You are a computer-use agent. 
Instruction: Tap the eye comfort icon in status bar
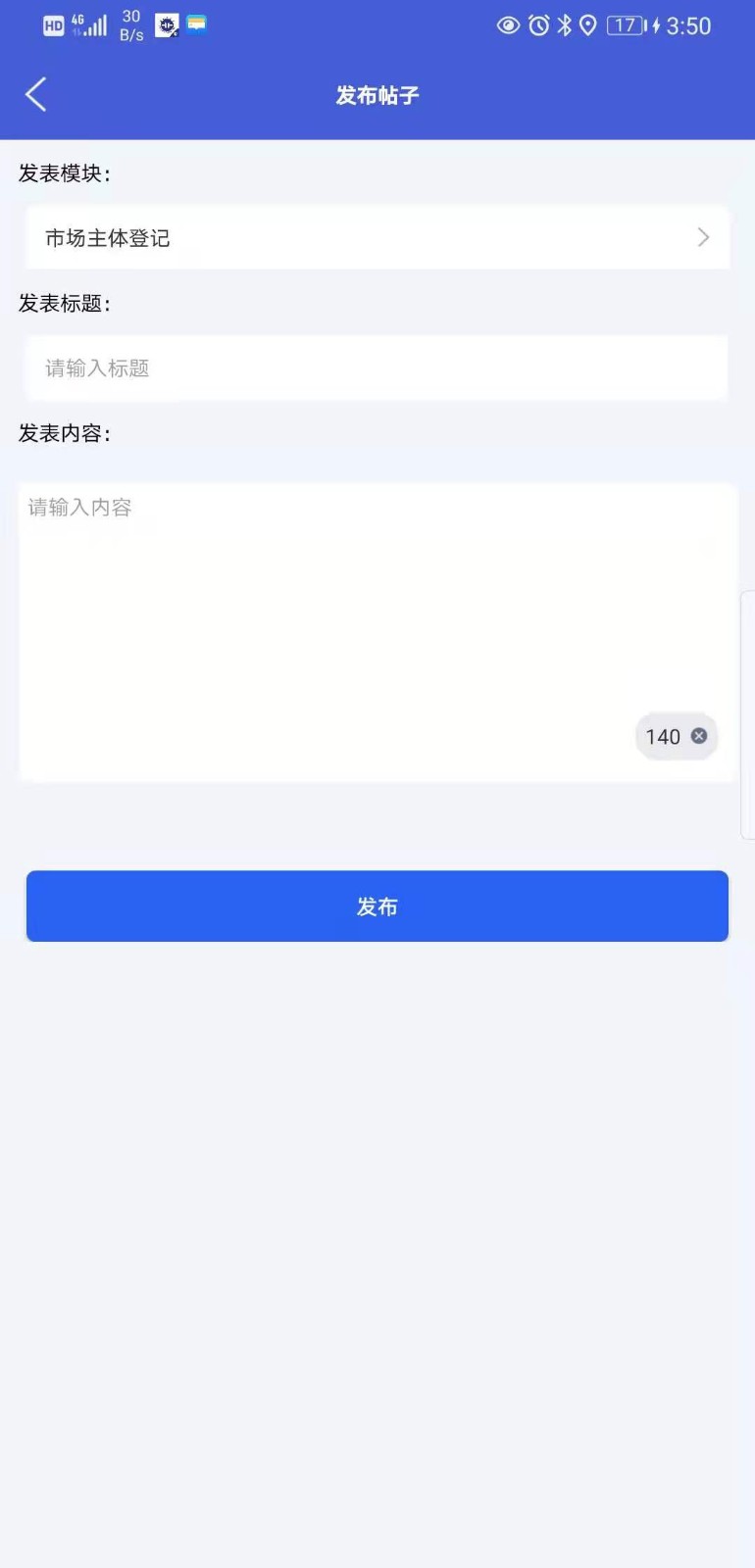508,25
